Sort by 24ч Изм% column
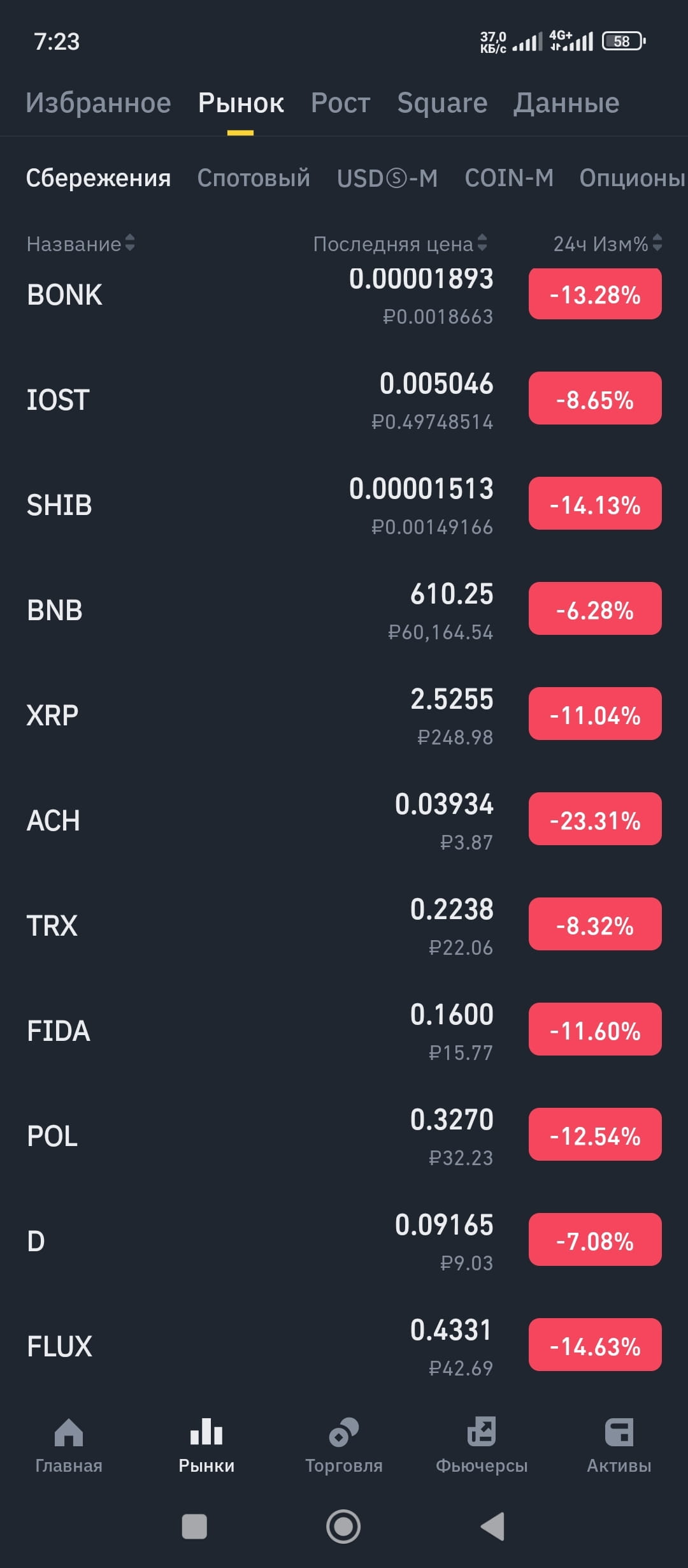 (608, 243)
